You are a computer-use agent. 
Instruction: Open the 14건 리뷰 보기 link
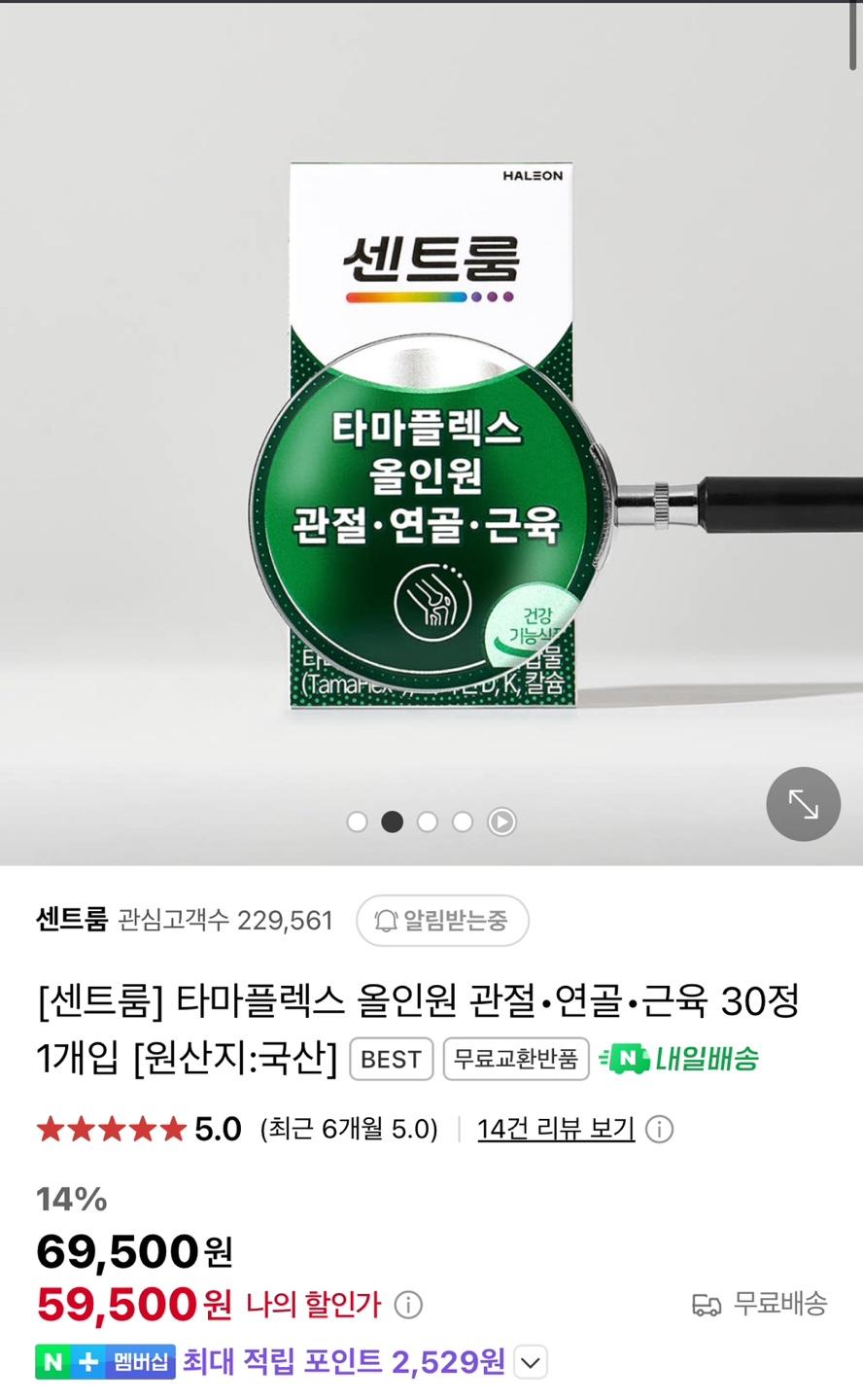556,1129
